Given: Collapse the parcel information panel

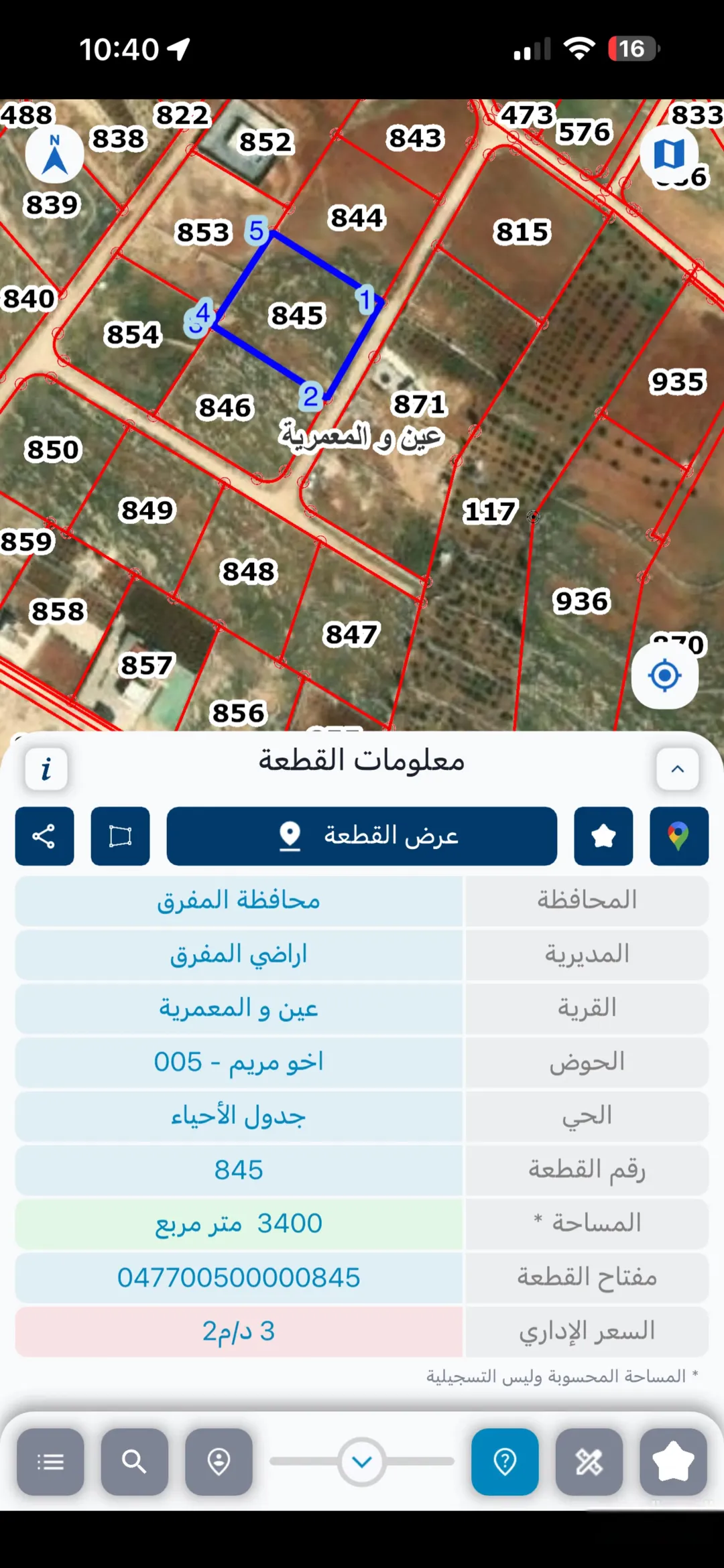Looking at the screenshot, I should [x=677, y=769].
